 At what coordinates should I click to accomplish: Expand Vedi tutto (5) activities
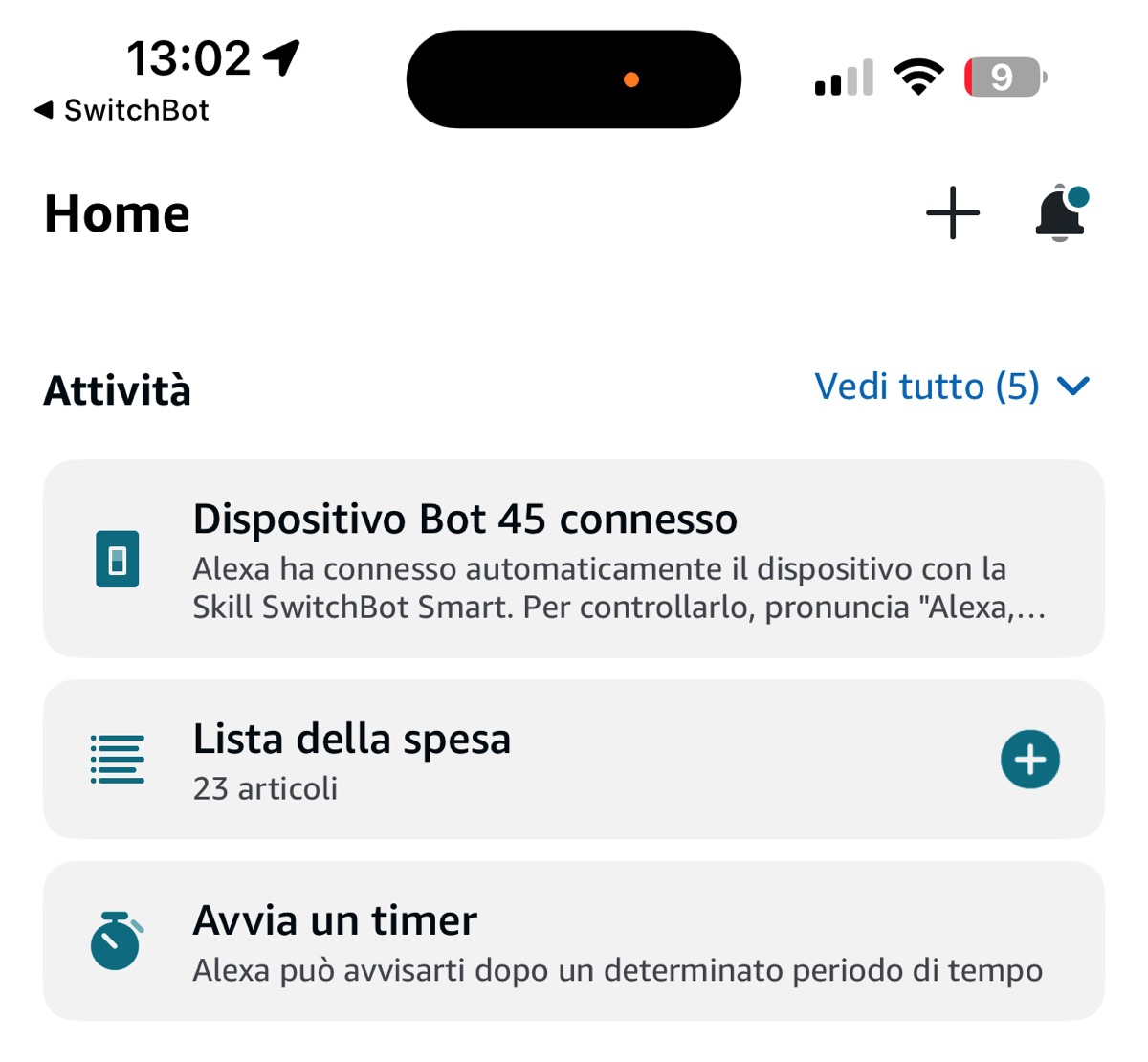(x=951, y=387)
